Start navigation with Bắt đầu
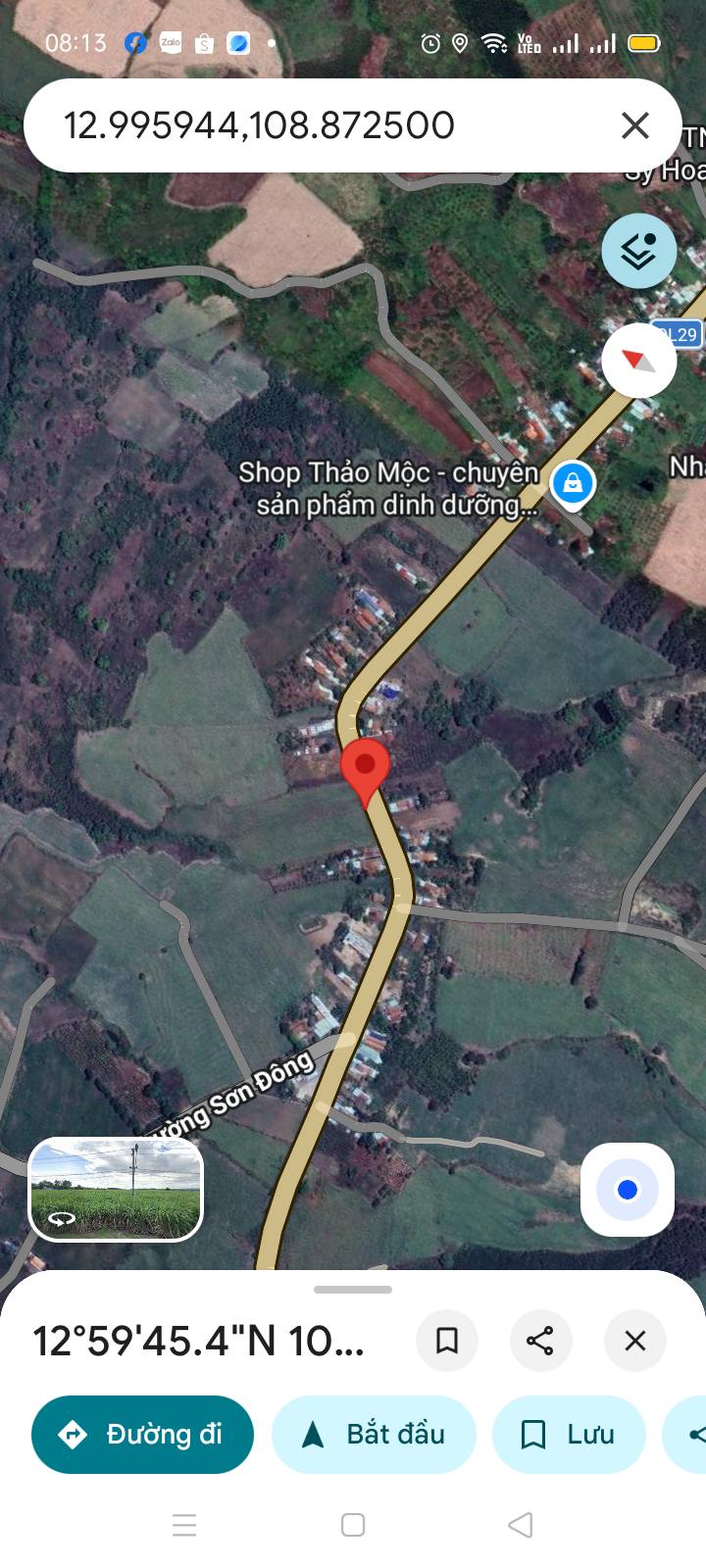Image resolution: width=706 pixels, height=1568 pixels. [374, 1435]
